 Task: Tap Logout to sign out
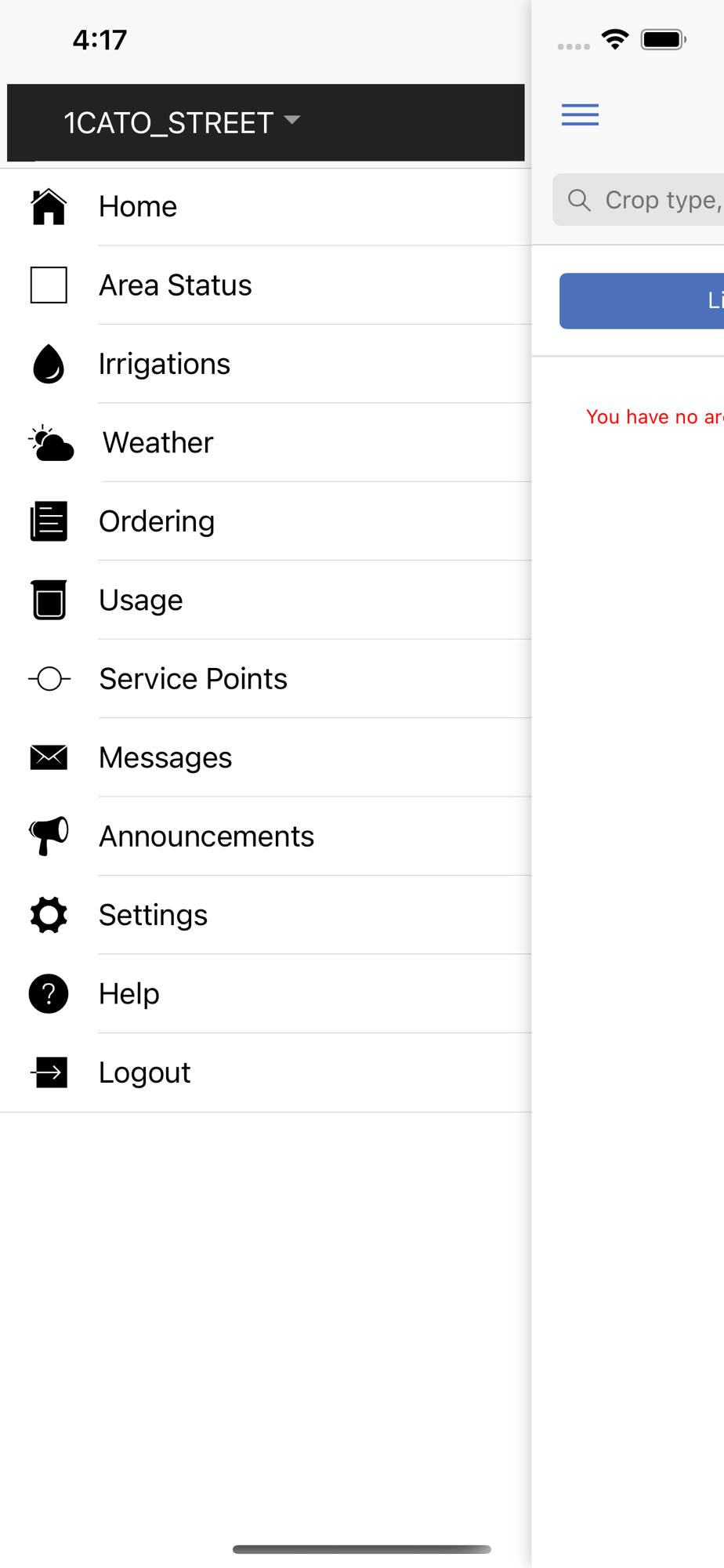pyautogui.click(x=266, y=1073)
